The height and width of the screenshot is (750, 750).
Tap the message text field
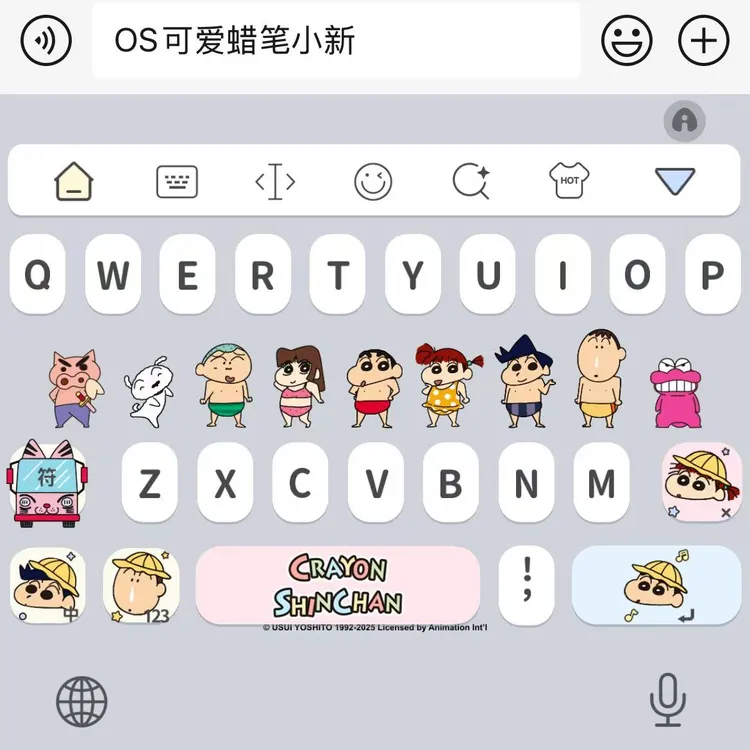click(x=336, y=40)
